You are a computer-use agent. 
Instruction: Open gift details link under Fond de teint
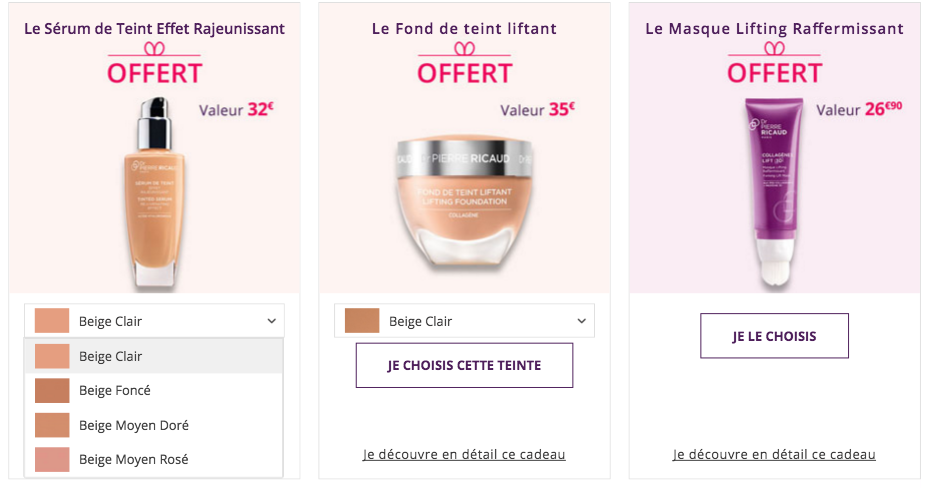click(x=464, y=454)
